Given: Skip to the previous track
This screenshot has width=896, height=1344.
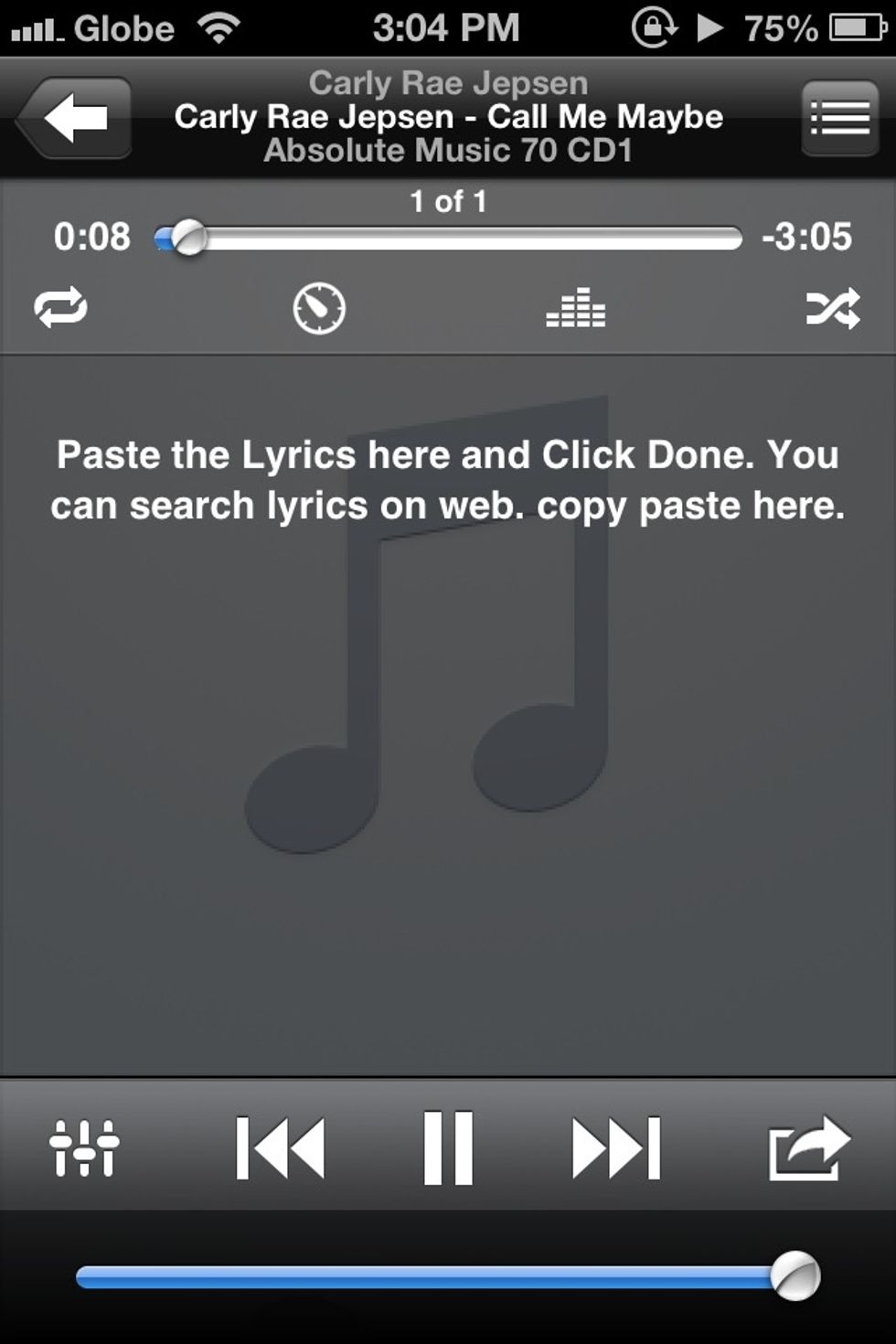Looking at the screenshot, I should click(x=280, y=1147).
